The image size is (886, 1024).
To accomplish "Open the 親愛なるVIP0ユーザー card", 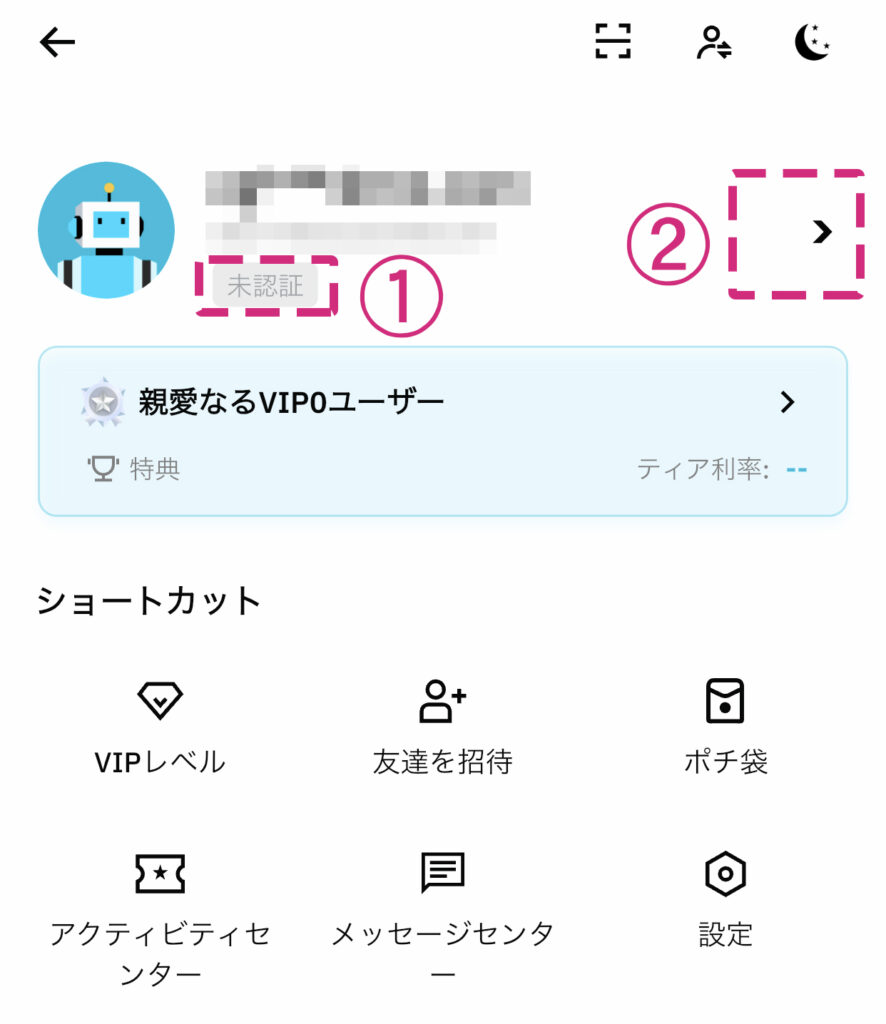I will (x=442, y=431).
